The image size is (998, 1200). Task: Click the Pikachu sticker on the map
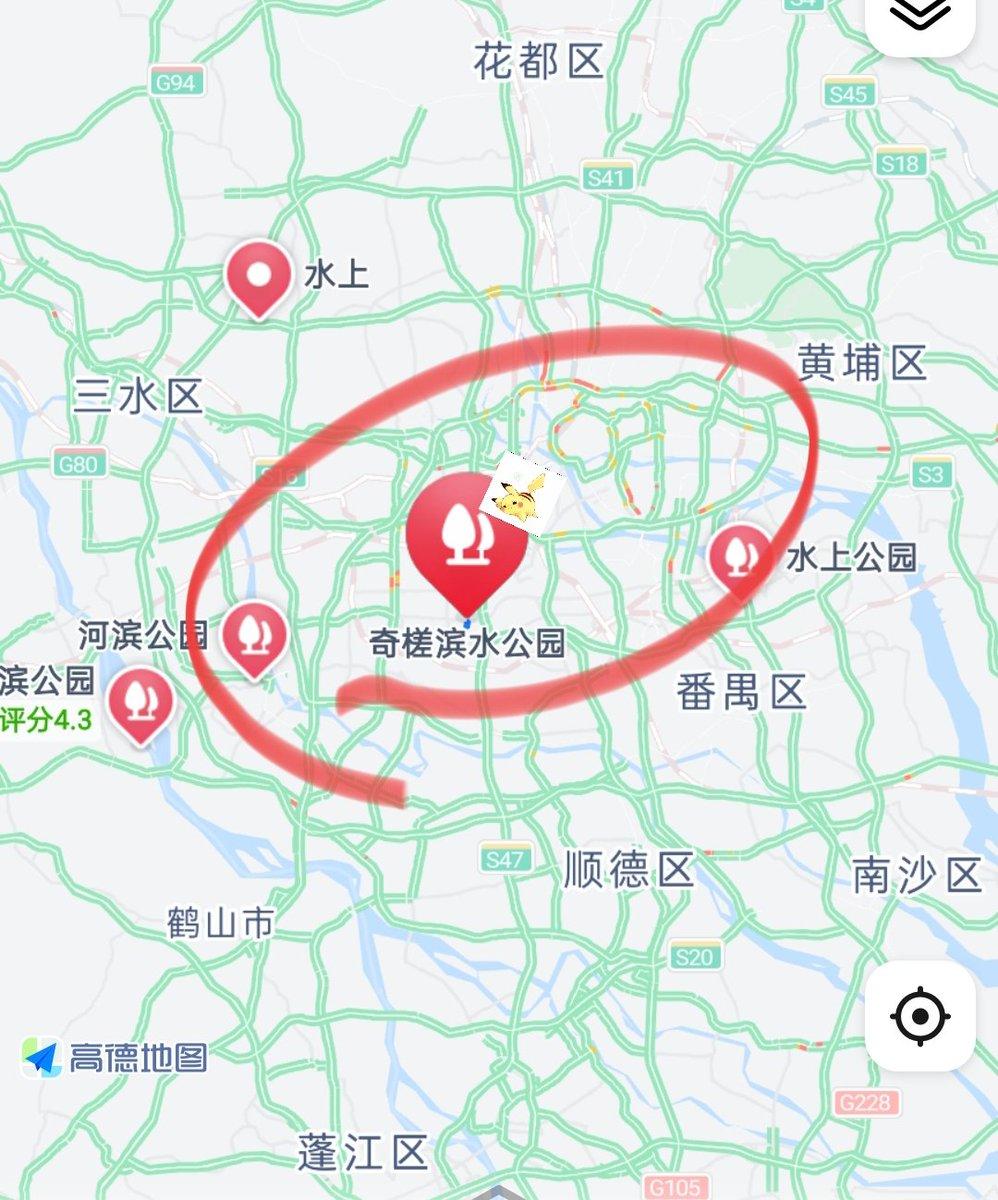[518, 498]
